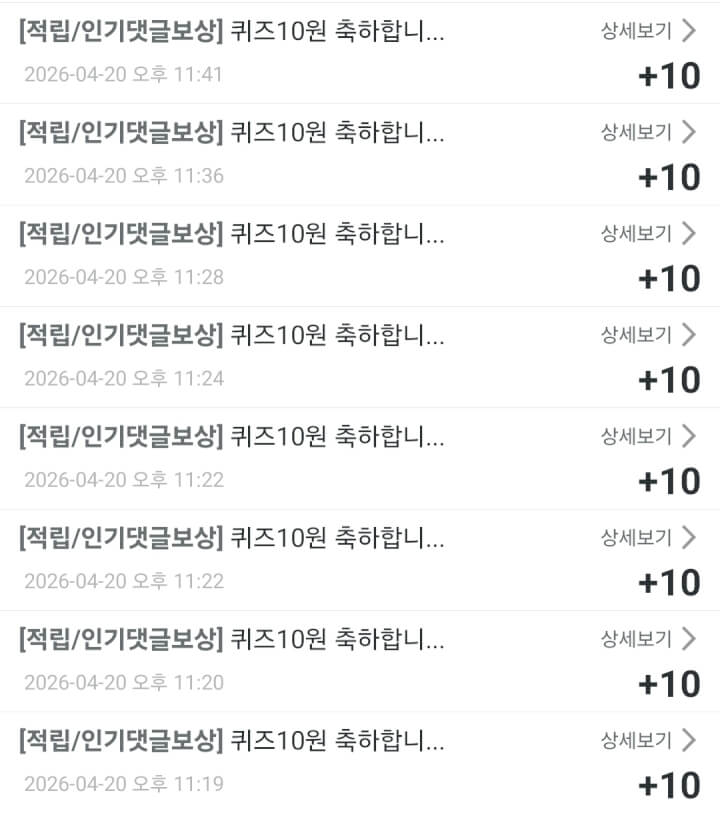View details of the 오후 11:36 reward

[x=647, y=132]
